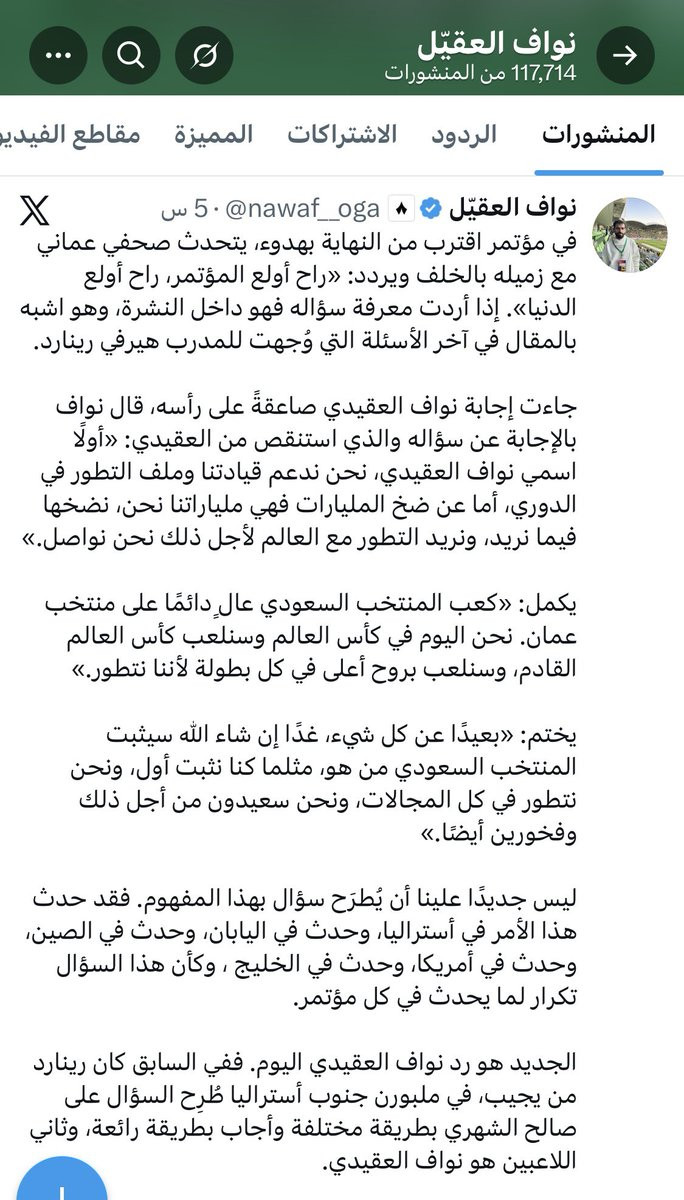Open the three-dot overflow menu
The height and width of the screenshot is (1200, 684).
(x=59, y=55)
